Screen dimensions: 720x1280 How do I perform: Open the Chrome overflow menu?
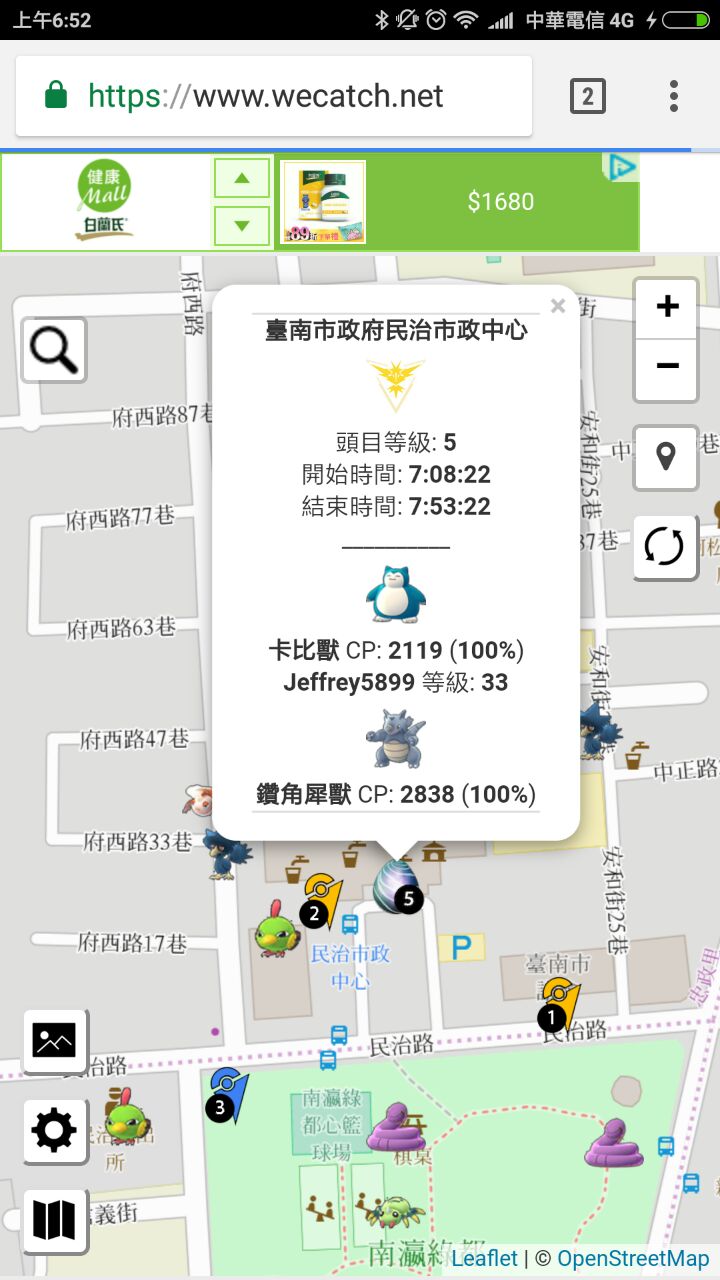point(674,97)
